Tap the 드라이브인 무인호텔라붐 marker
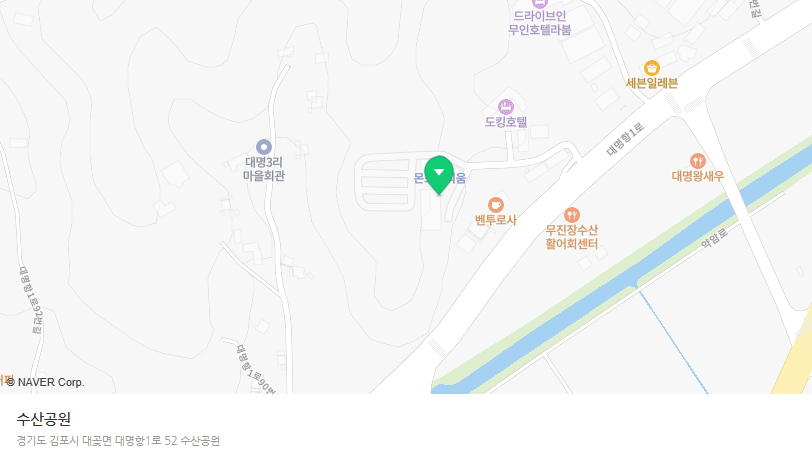This screenshot has height=456, width=812. tap(540, 5)
